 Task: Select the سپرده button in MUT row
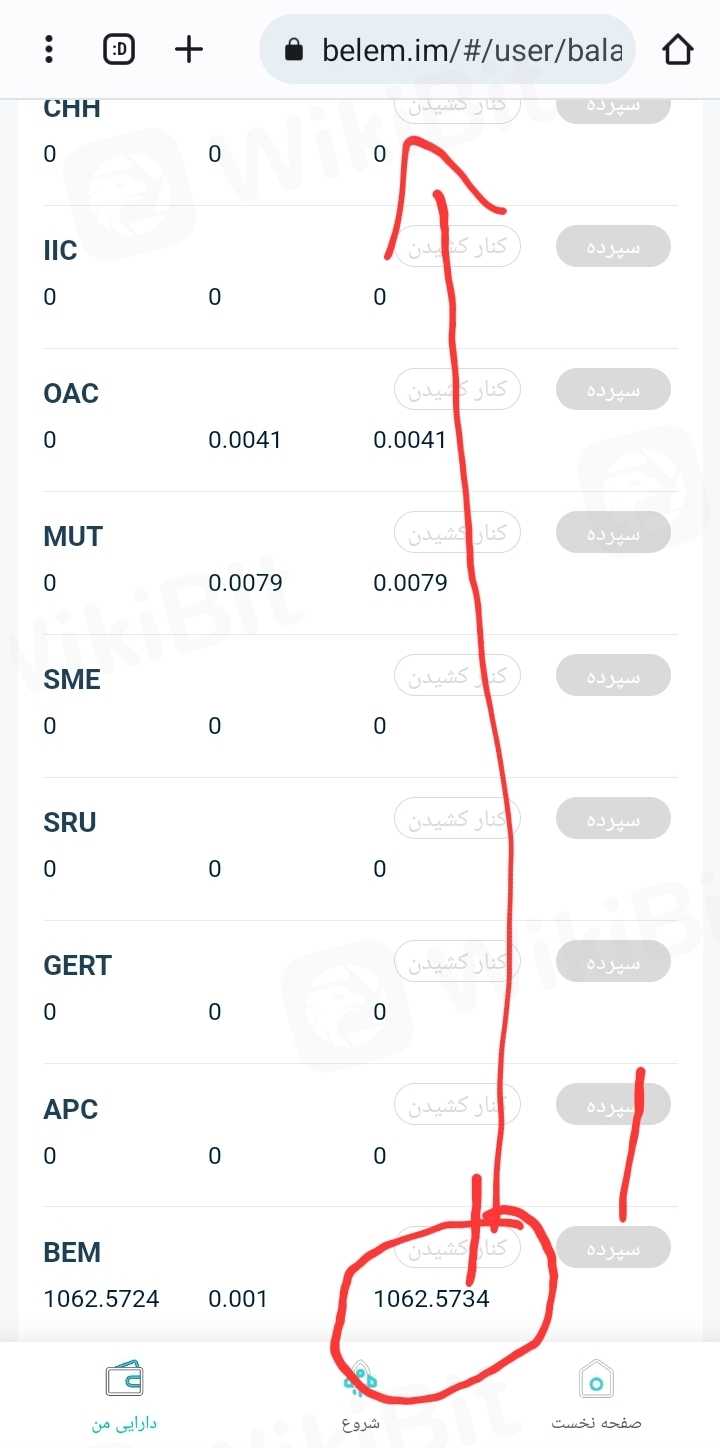(612, 533)
